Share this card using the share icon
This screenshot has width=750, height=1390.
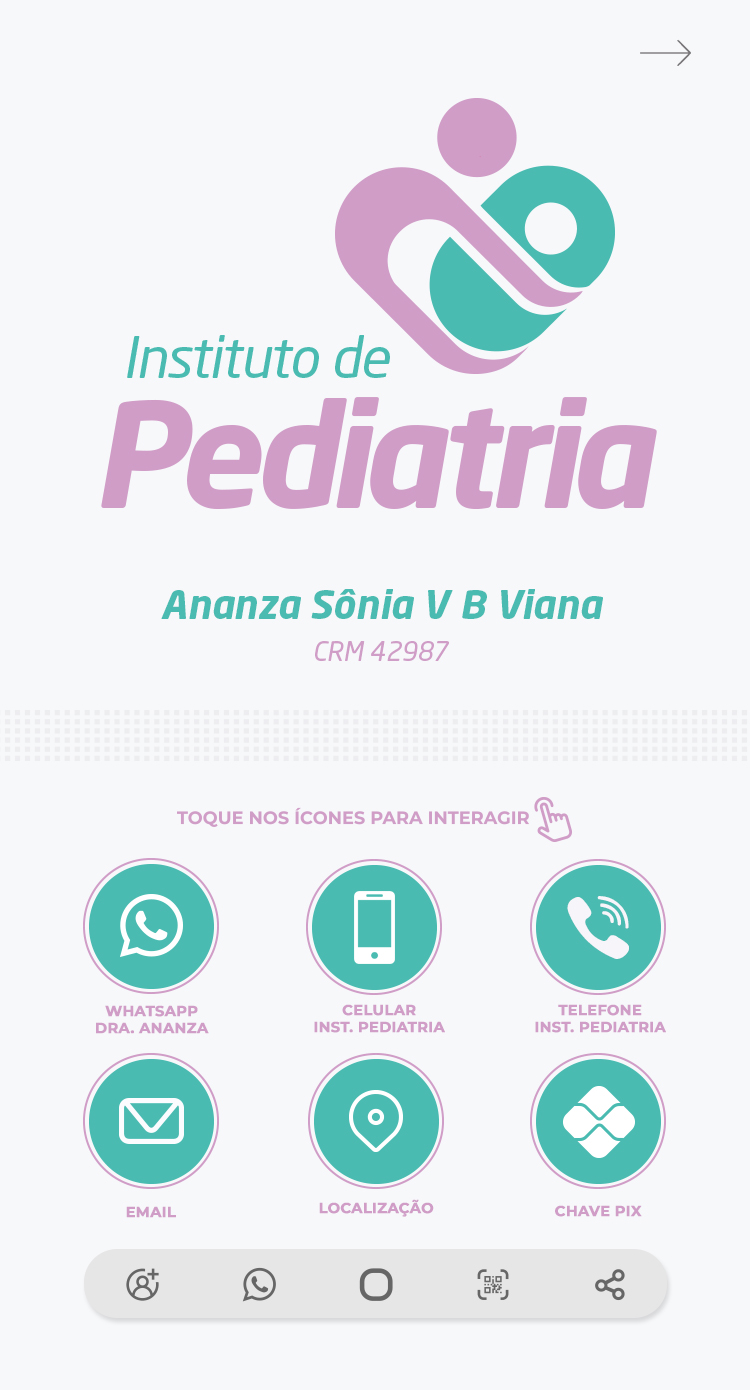click(x=610, y=1284)
